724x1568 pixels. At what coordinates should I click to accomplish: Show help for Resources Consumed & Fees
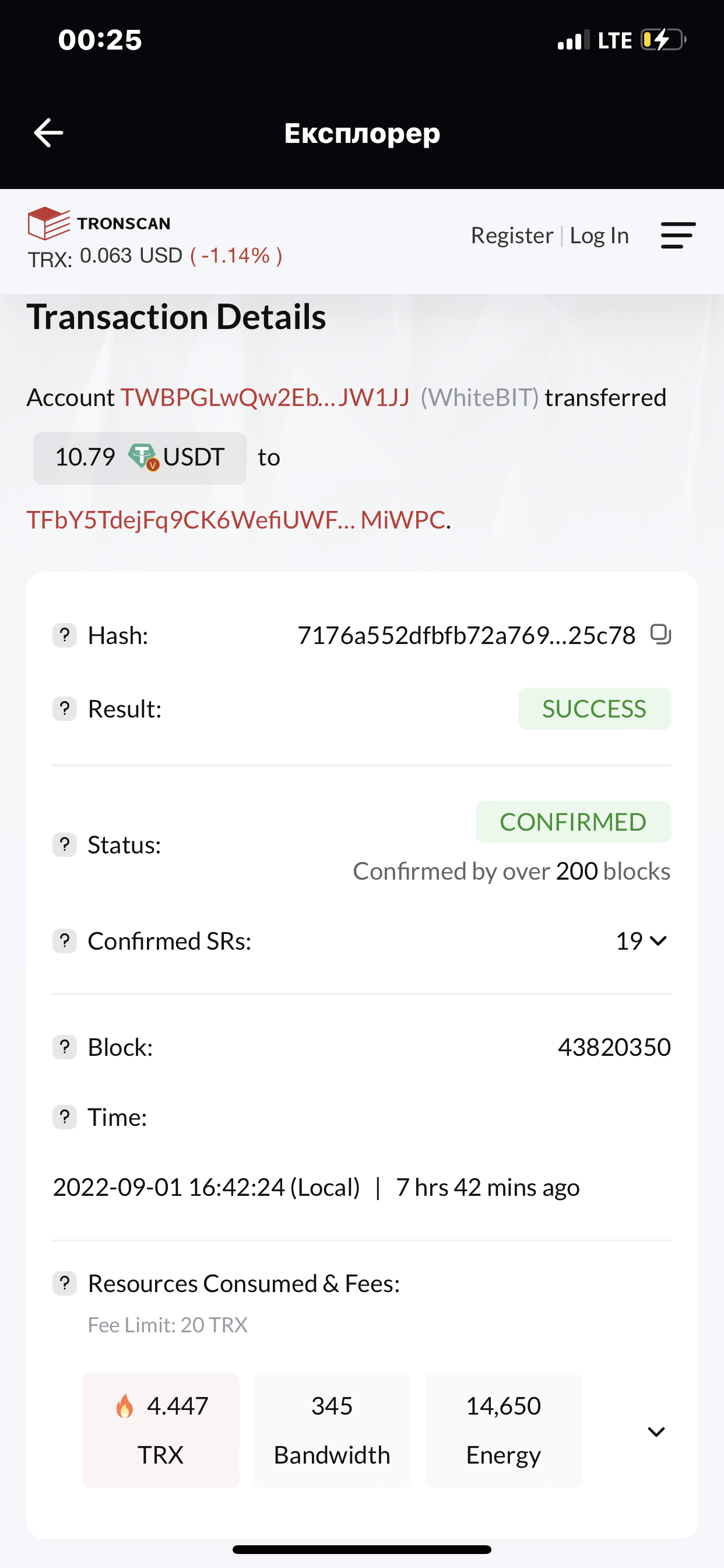click(x=65, y=1283)
